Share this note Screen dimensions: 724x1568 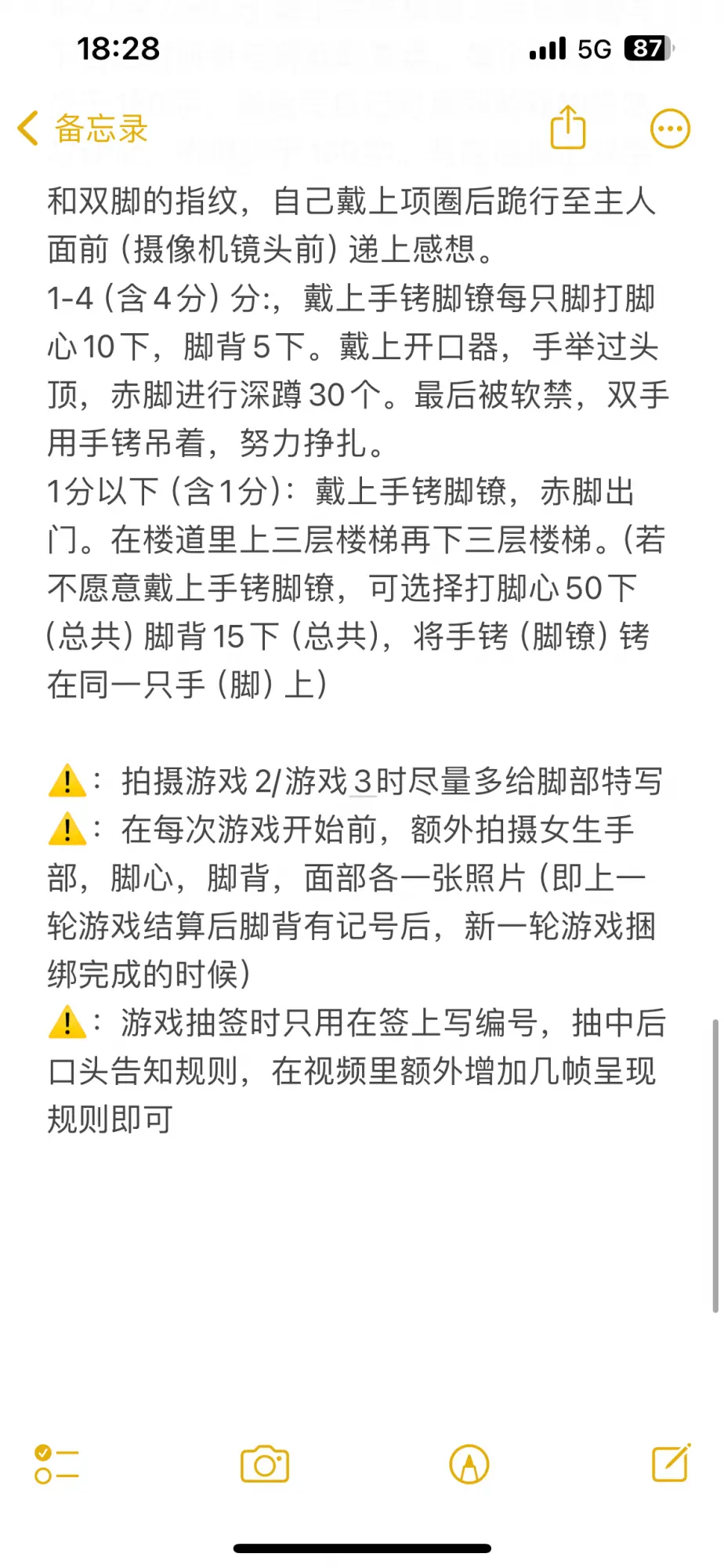click(x=567, y=128)
